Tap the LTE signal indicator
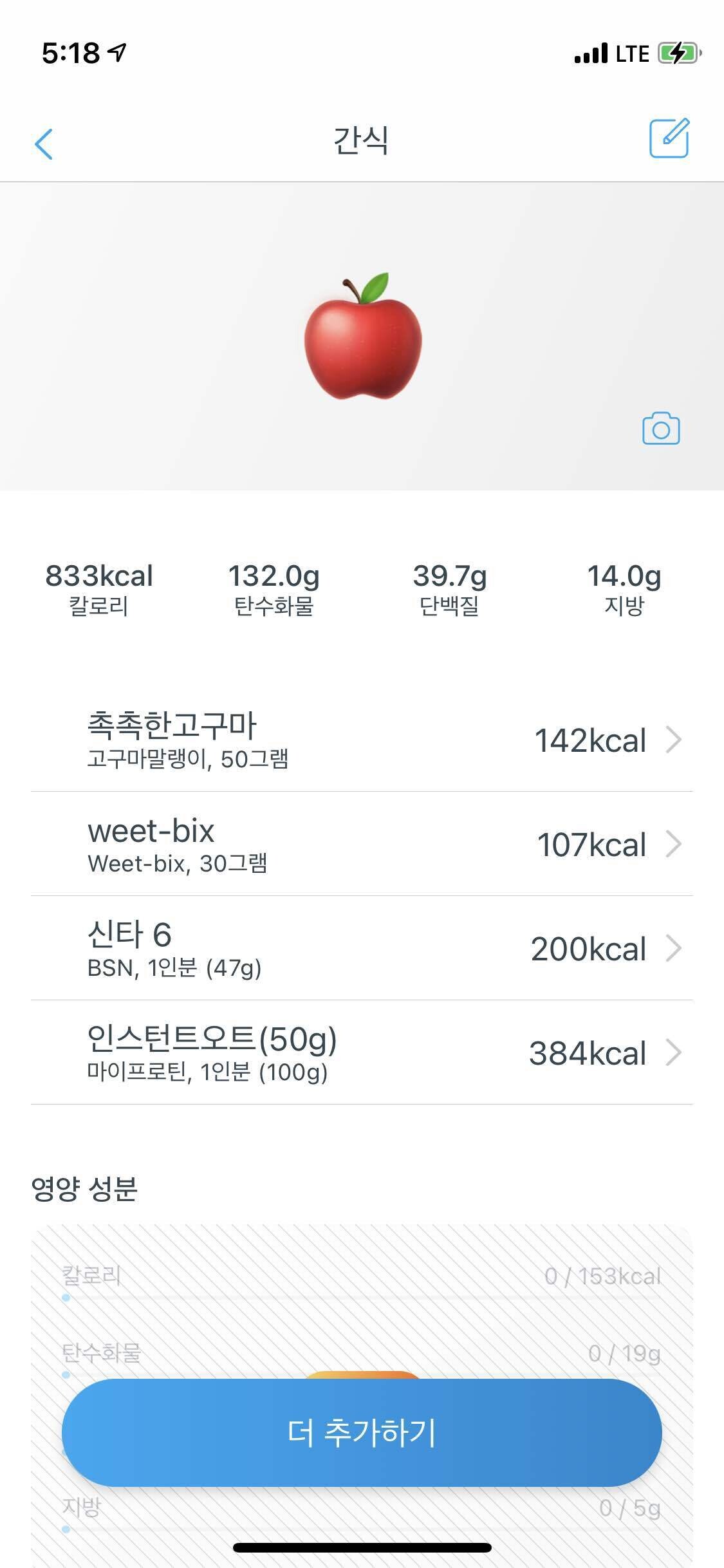This screenshot has height=1568, width=724. (x=633, y=53)
